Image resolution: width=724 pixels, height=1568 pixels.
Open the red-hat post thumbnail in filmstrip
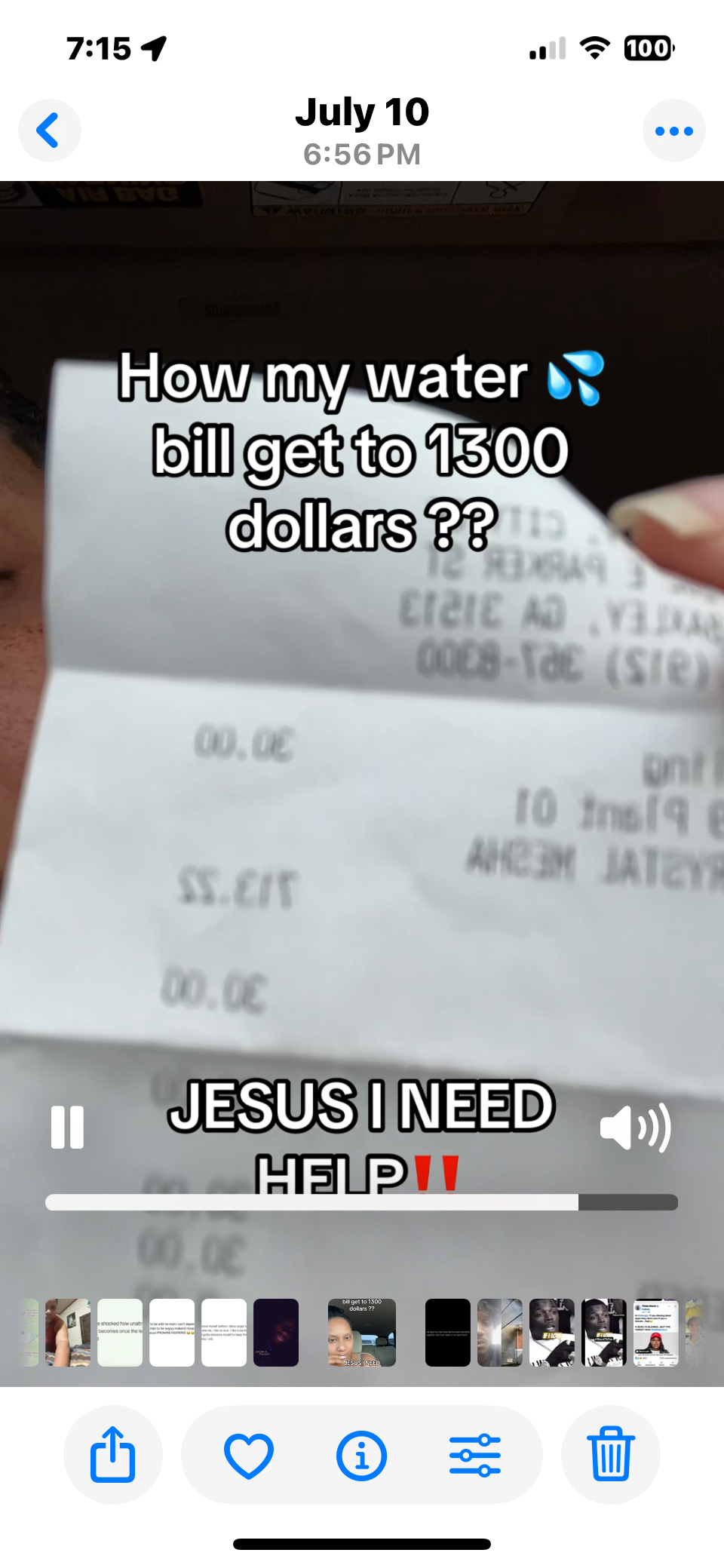(x=655, y=1333)
